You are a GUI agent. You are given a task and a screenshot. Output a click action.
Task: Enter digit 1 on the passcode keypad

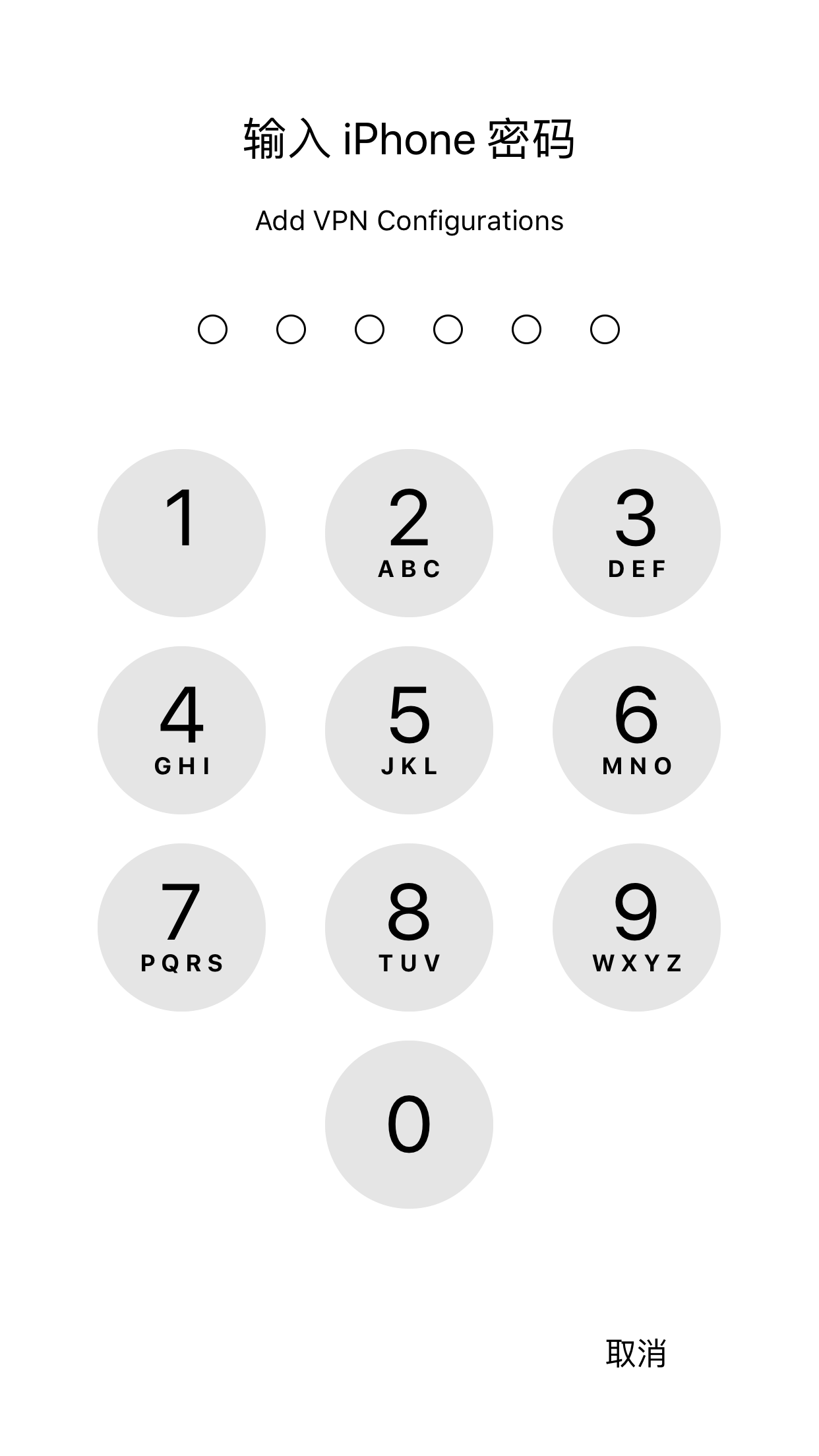[x=181, y=533]
